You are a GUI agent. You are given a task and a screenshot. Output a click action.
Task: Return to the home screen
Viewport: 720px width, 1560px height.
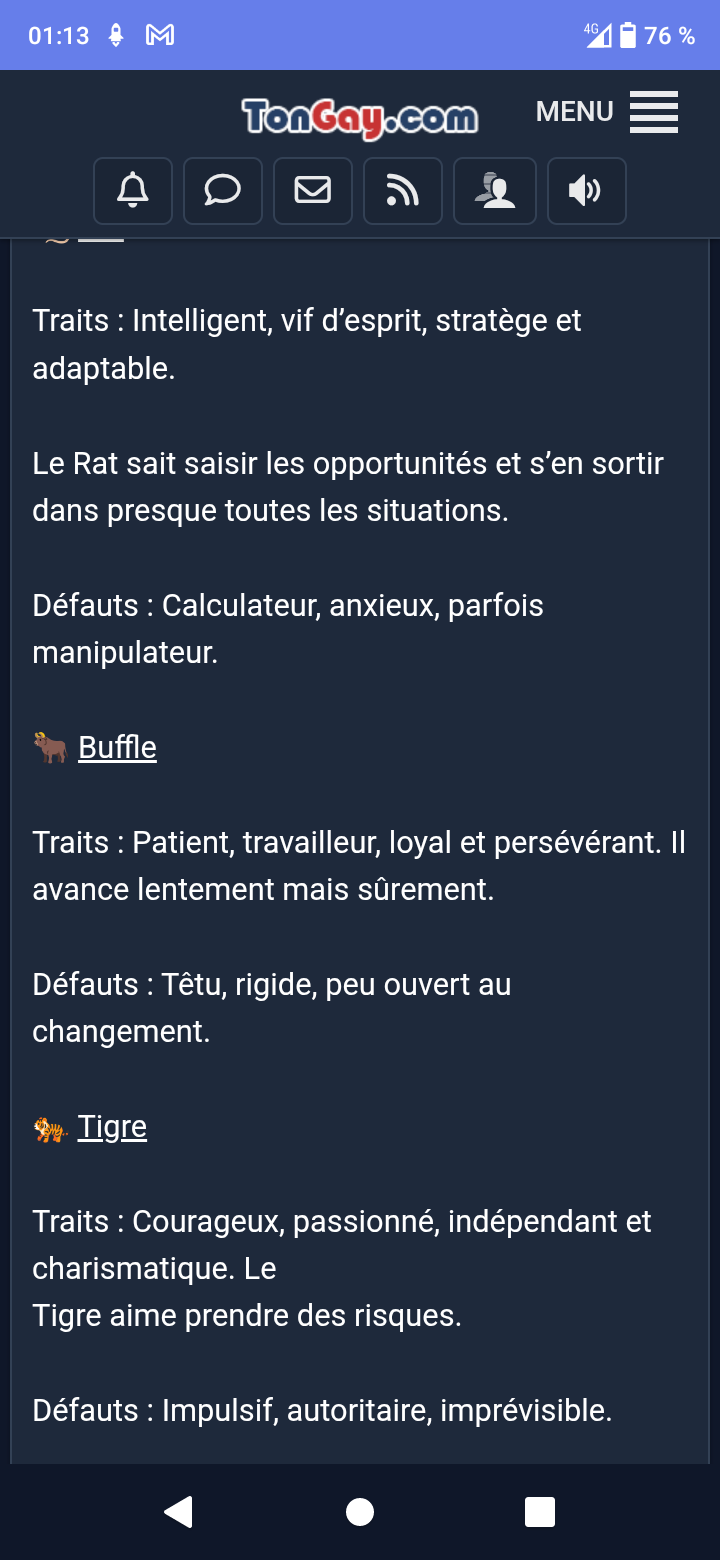(360, 1511)
